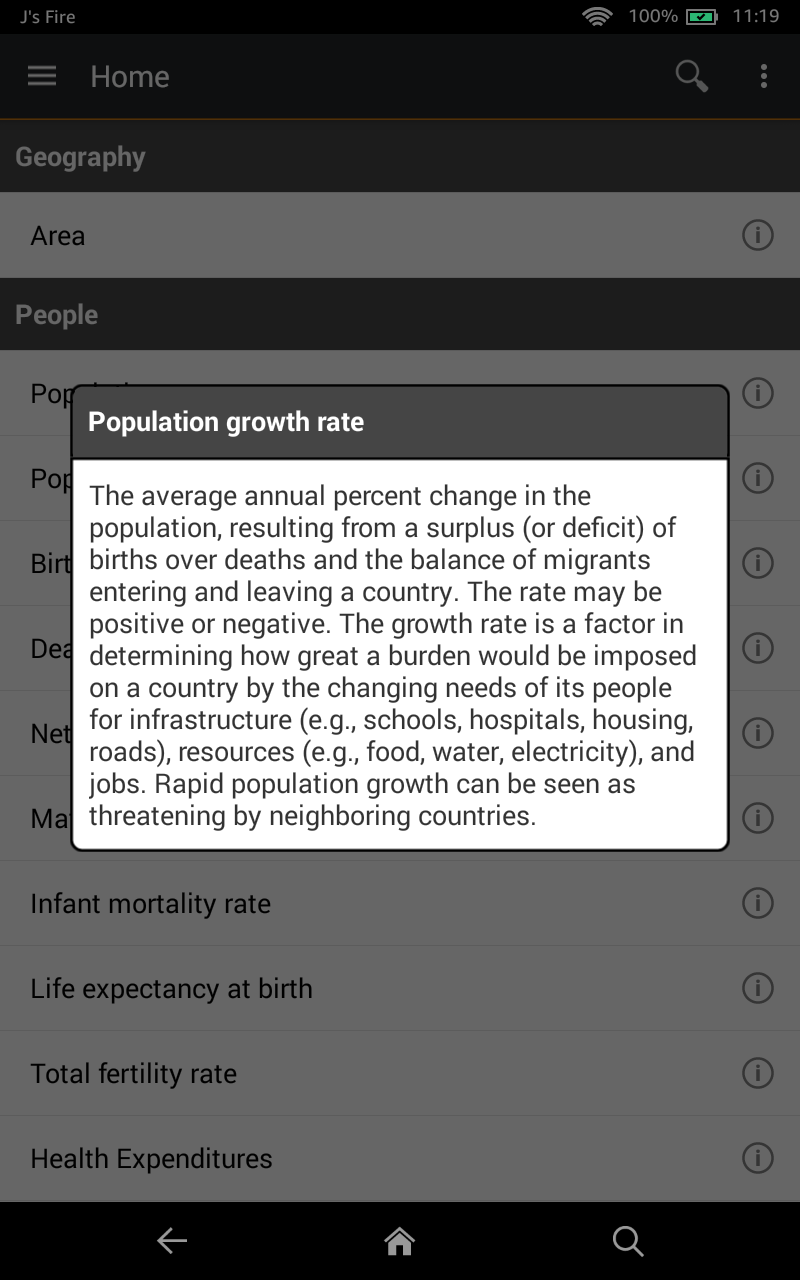
Task: Show info for Infant mortality rate
Action: point(758,904)
